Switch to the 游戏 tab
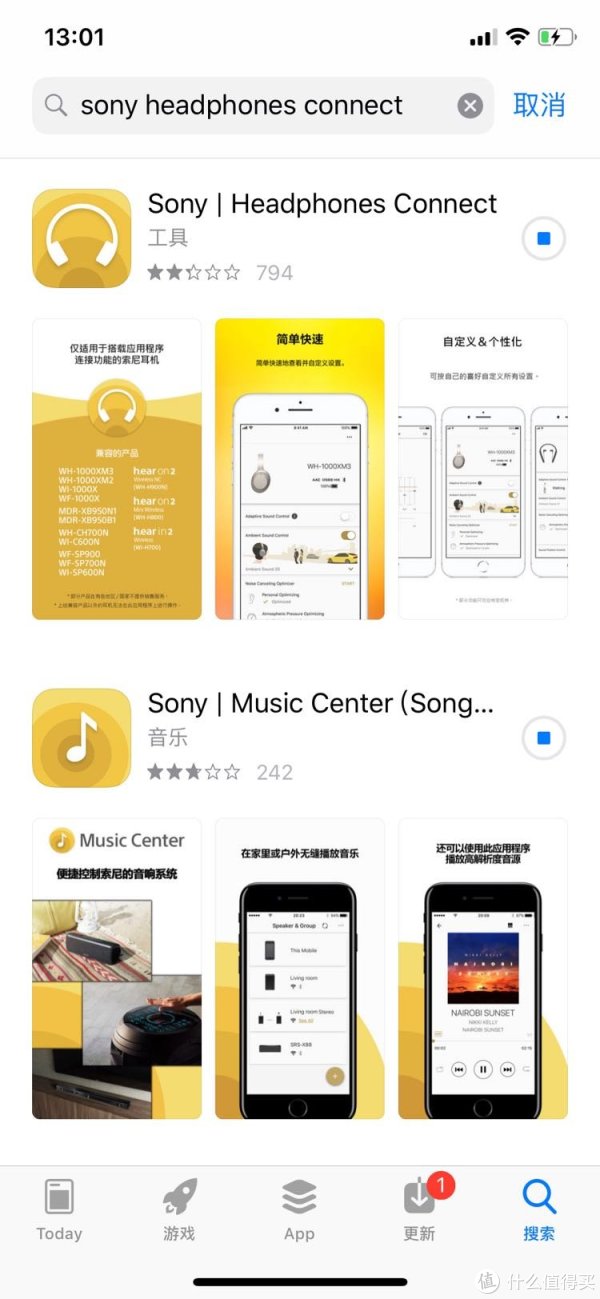600x1299 pixels. tap(179, 1209)
